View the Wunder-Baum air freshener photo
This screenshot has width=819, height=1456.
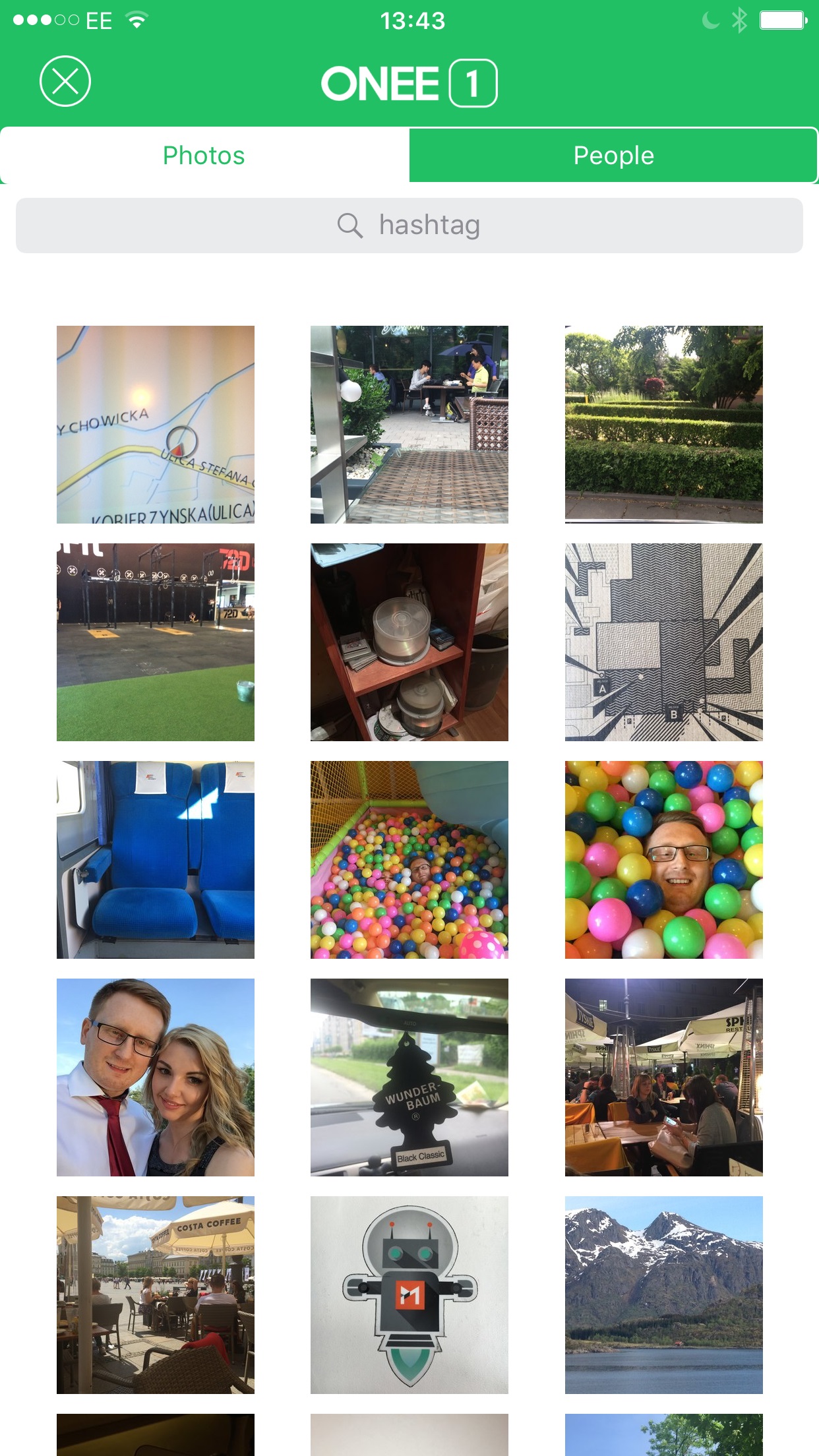coord(409,1077)
